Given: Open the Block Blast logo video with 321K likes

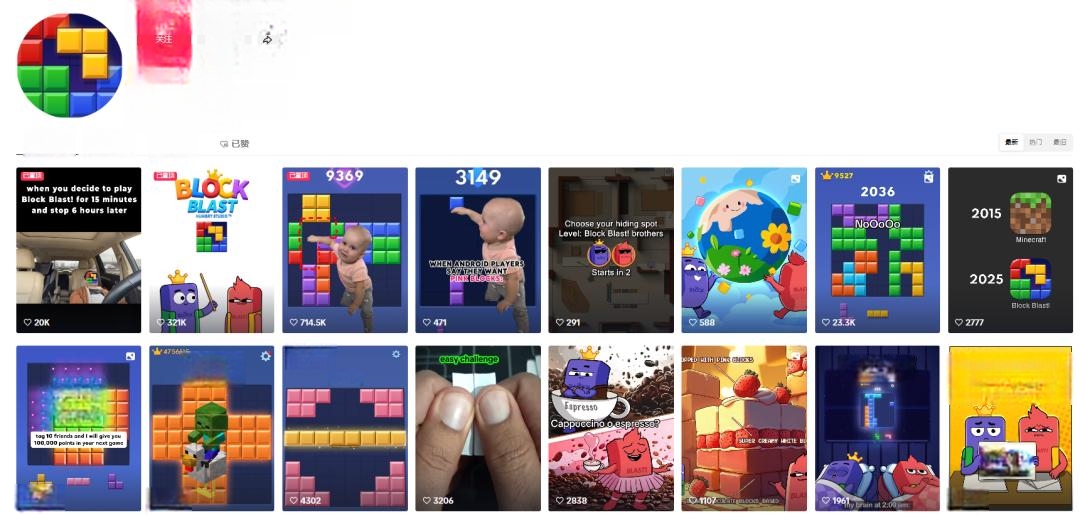Looking at the screenshot, I should [211, 250].
